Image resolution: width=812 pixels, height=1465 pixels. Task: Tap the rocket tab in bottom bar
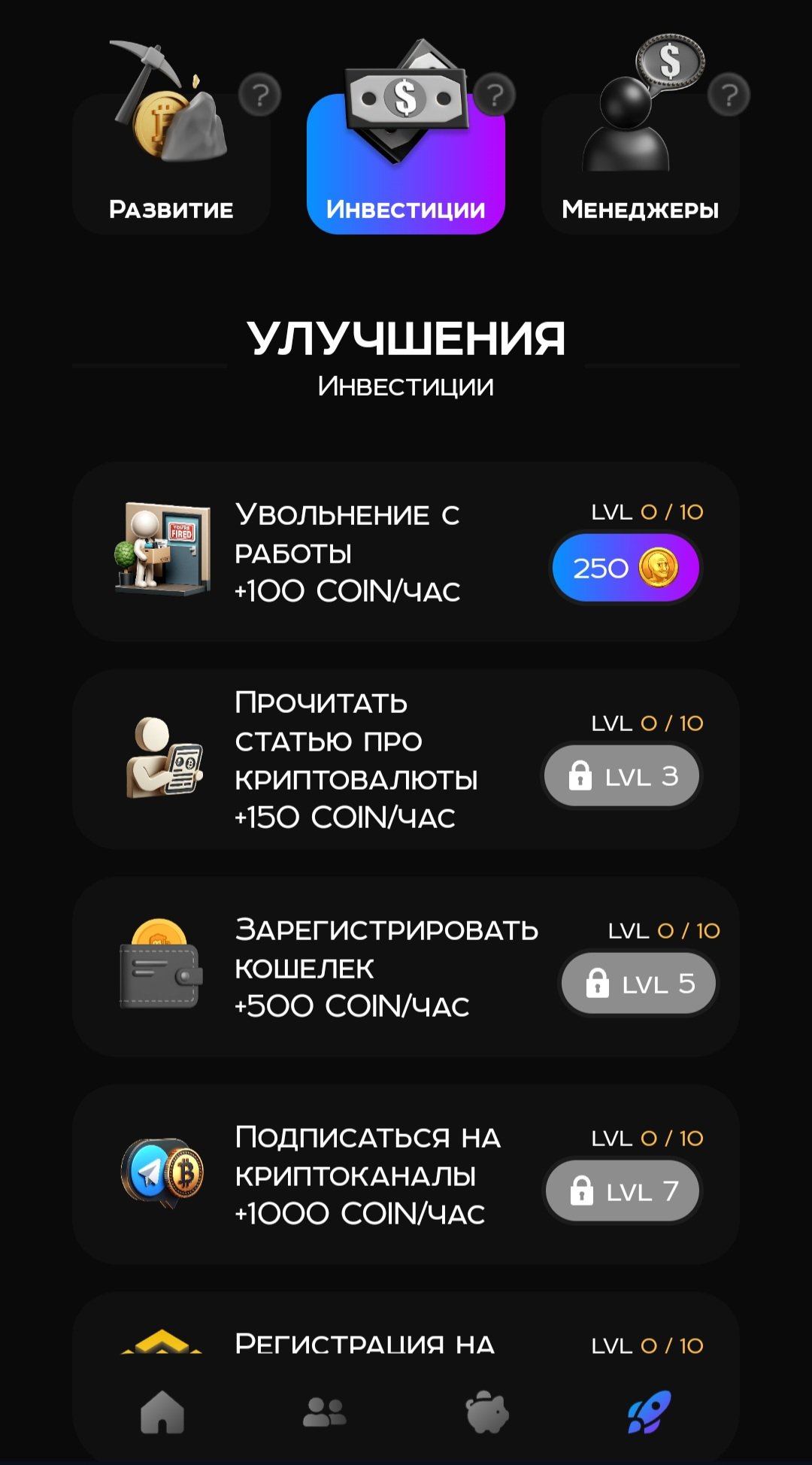click(650, 1412)
